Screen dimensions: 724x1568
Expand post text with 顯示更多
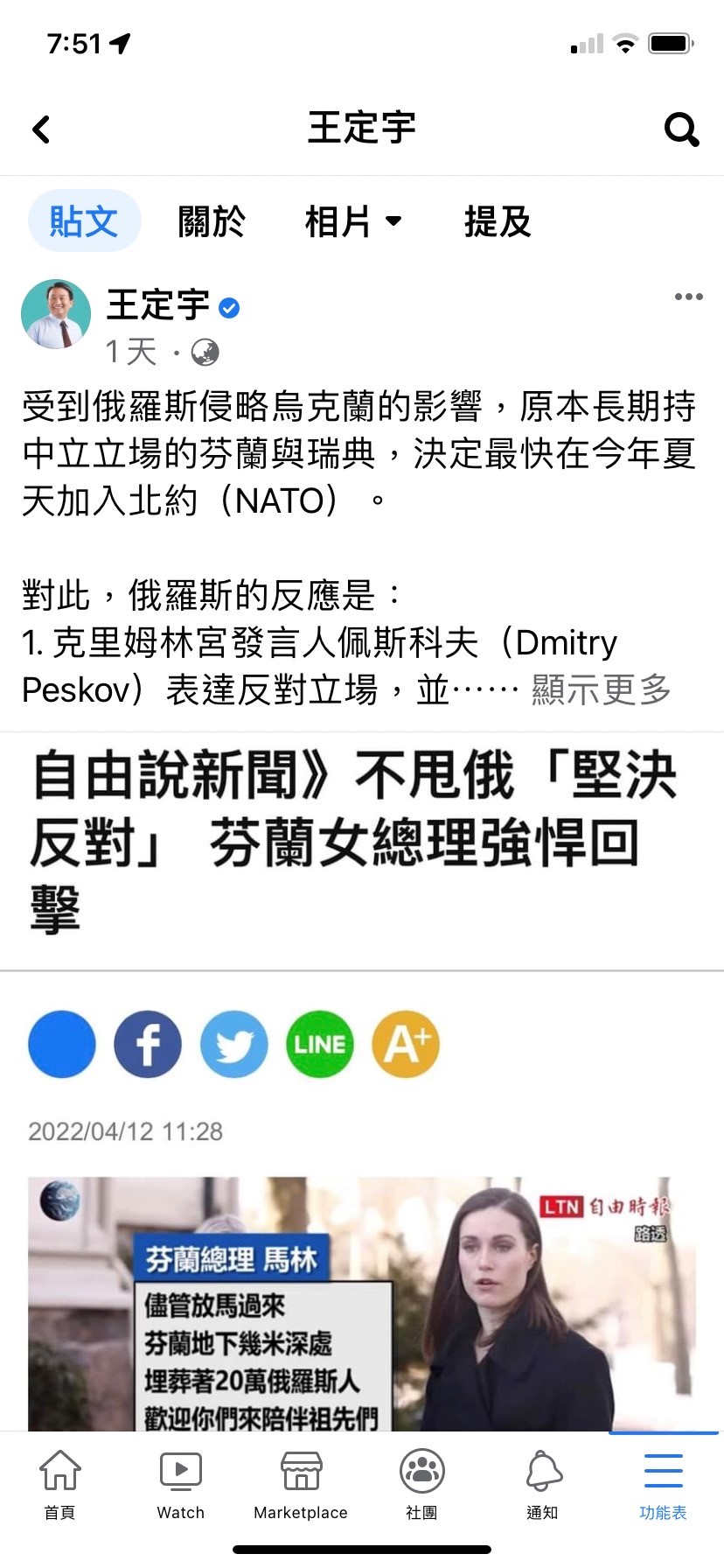pyautogui.click(x=601, y=690)
